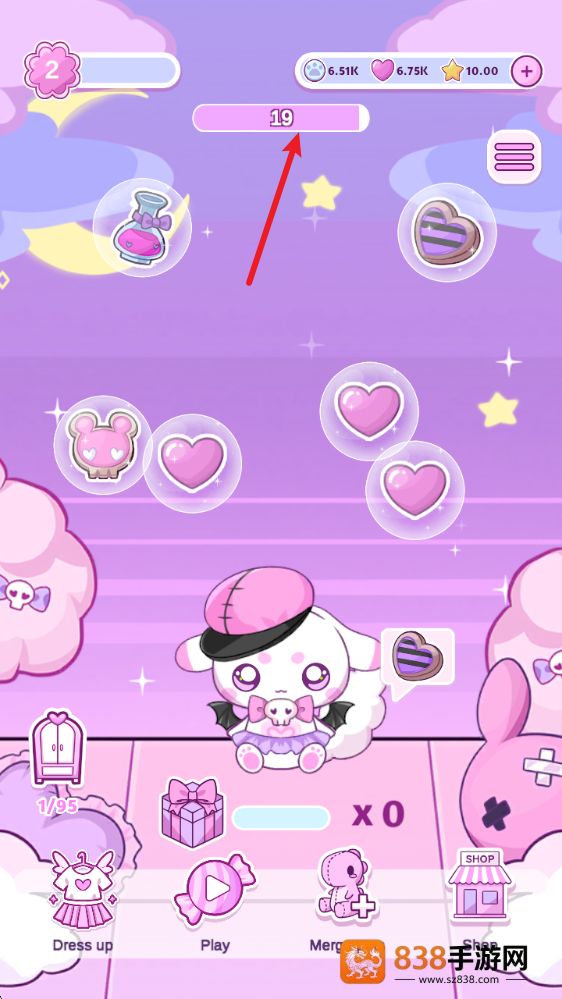Tap the gift box reward
Screen dimensions: 562x999
pyautogui.click(x=194, y=809)
